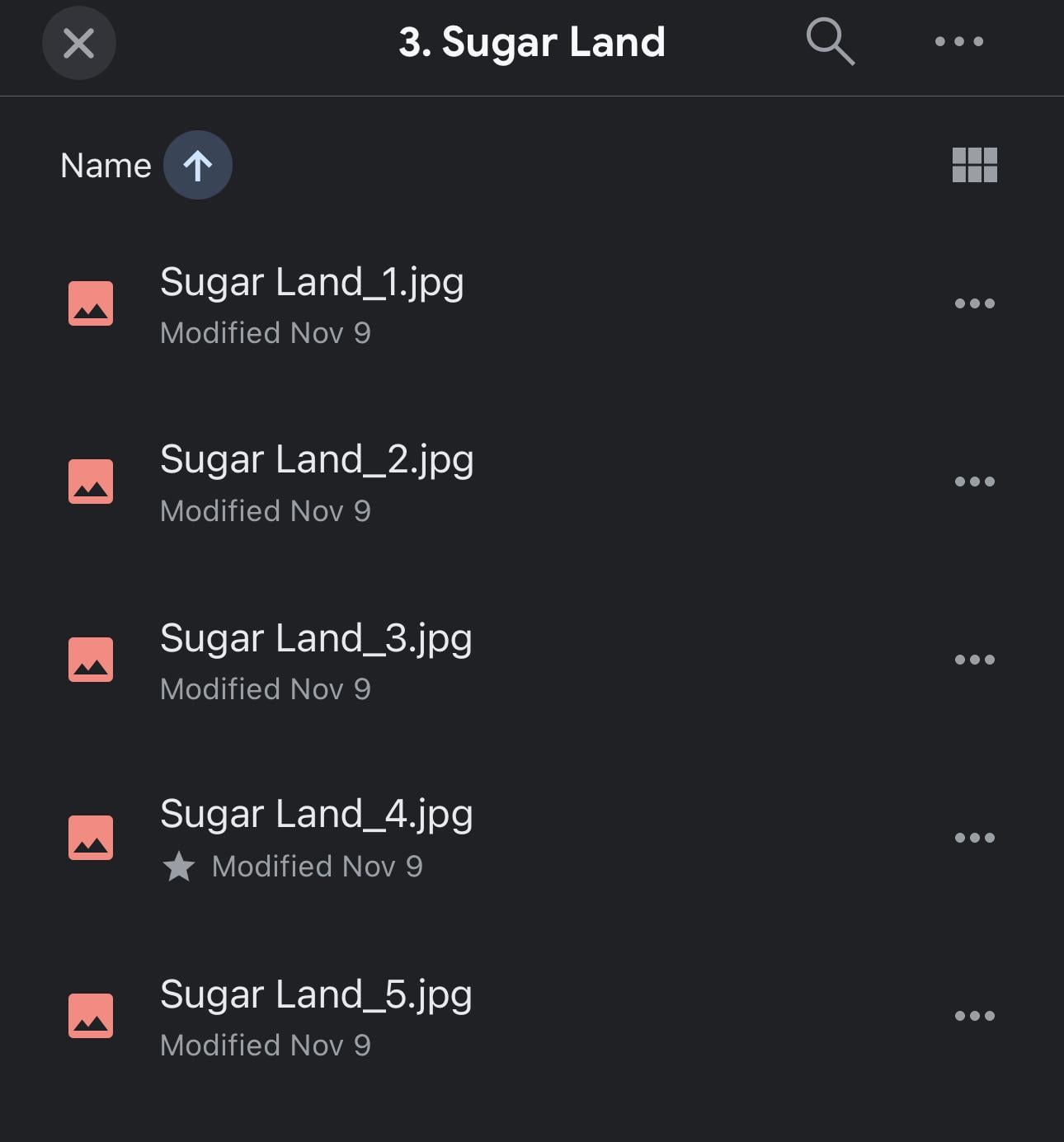Screen dimensions: 1064x1142
Task: Open Sugar Land_3.jpg
Action: coord(316,639)
